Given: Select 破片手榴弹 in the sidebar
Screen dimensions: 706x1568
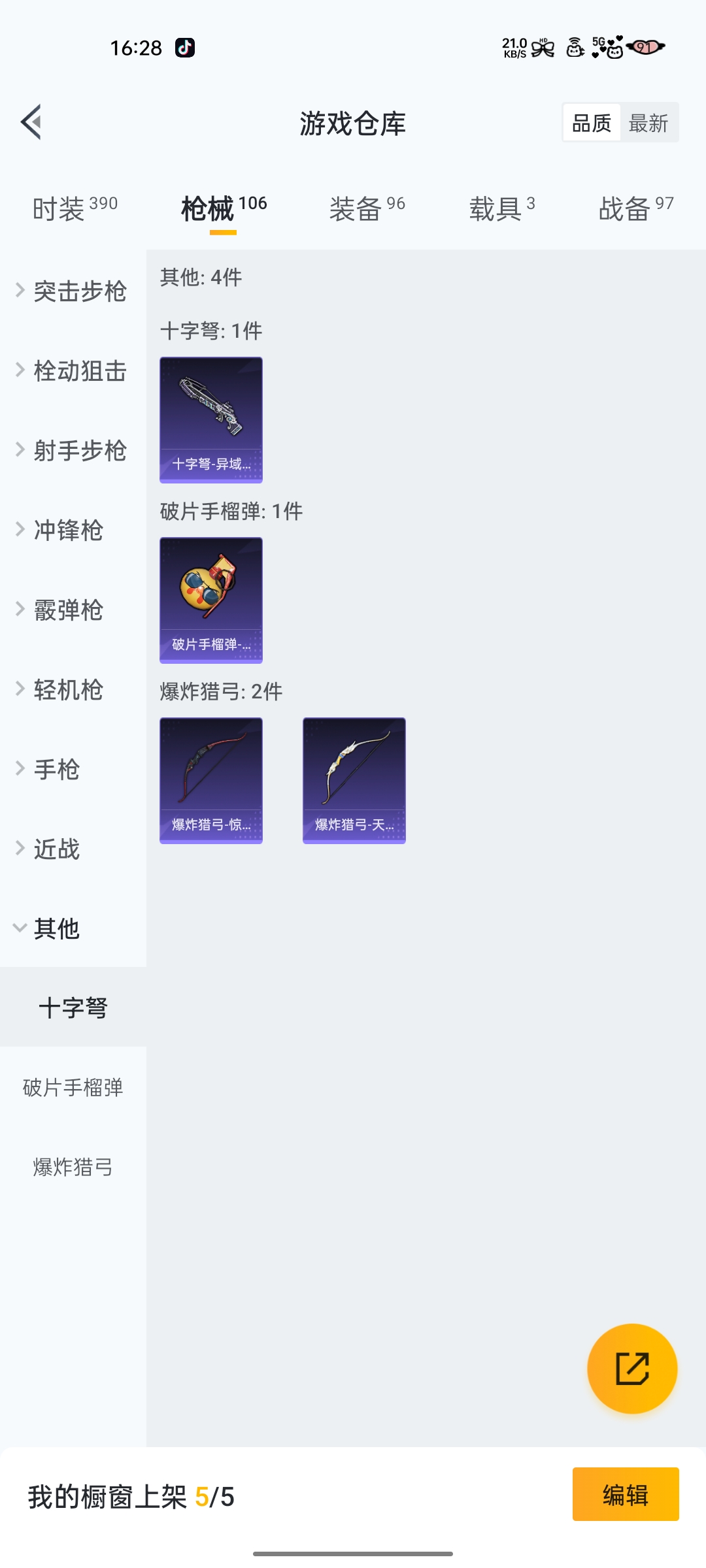Looking at the screenshot, I should click(x=73, y=1087).
